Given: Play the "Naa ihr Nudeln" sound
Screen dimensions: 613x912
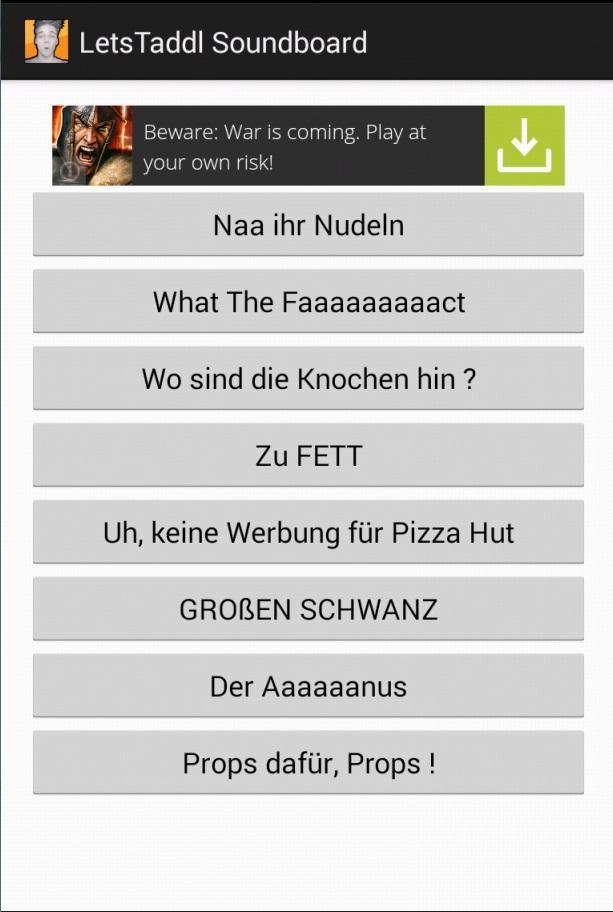Looking at the screenshot, I should click(x=308, y=225).
